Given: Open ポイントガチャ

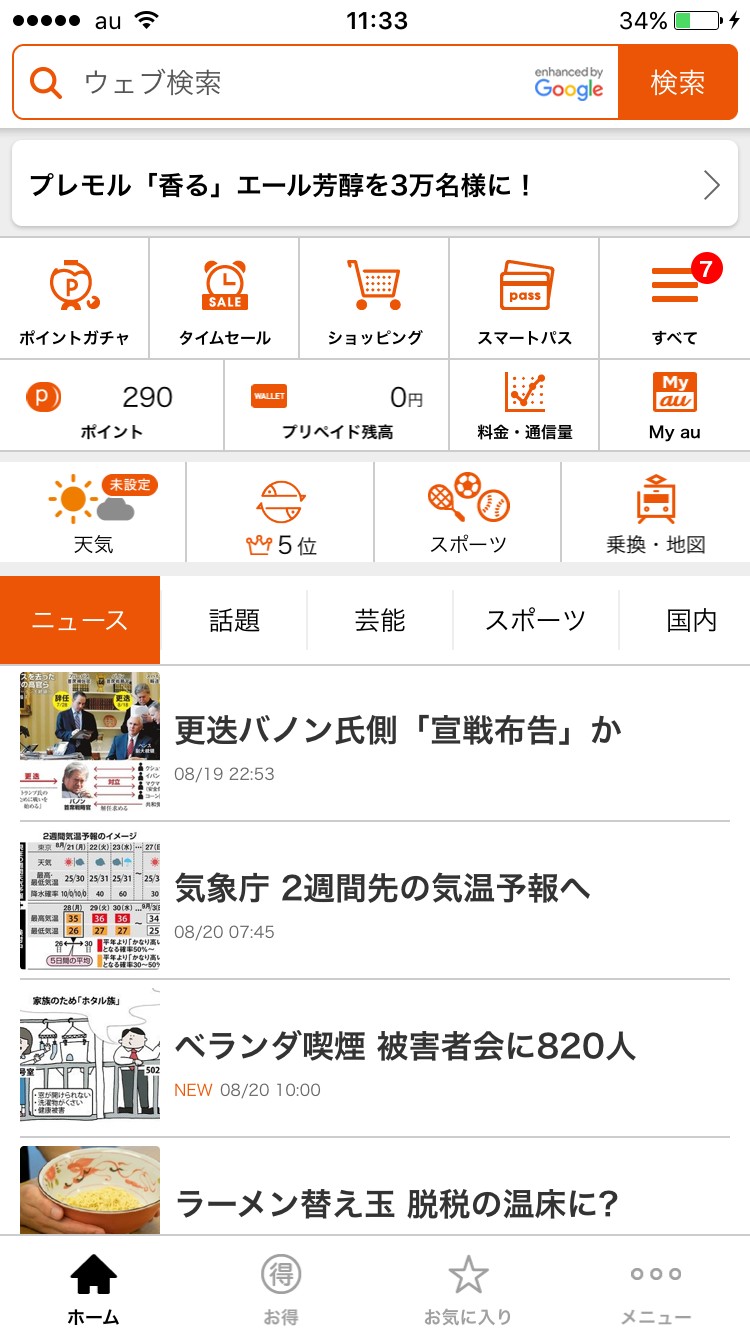Looking at the screenshot, I should click(x=75, y=298).
